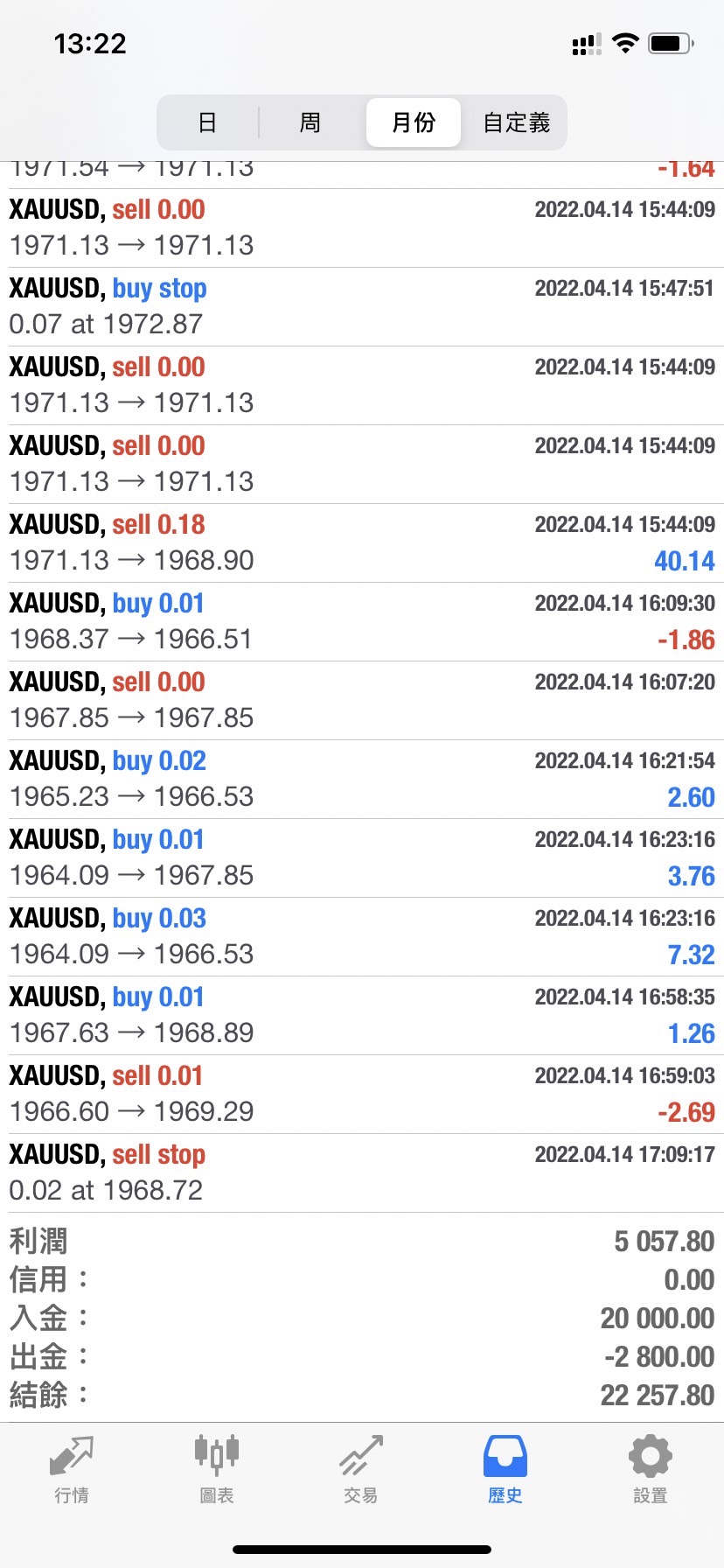Open the 圖表 chart tab

216,1469
